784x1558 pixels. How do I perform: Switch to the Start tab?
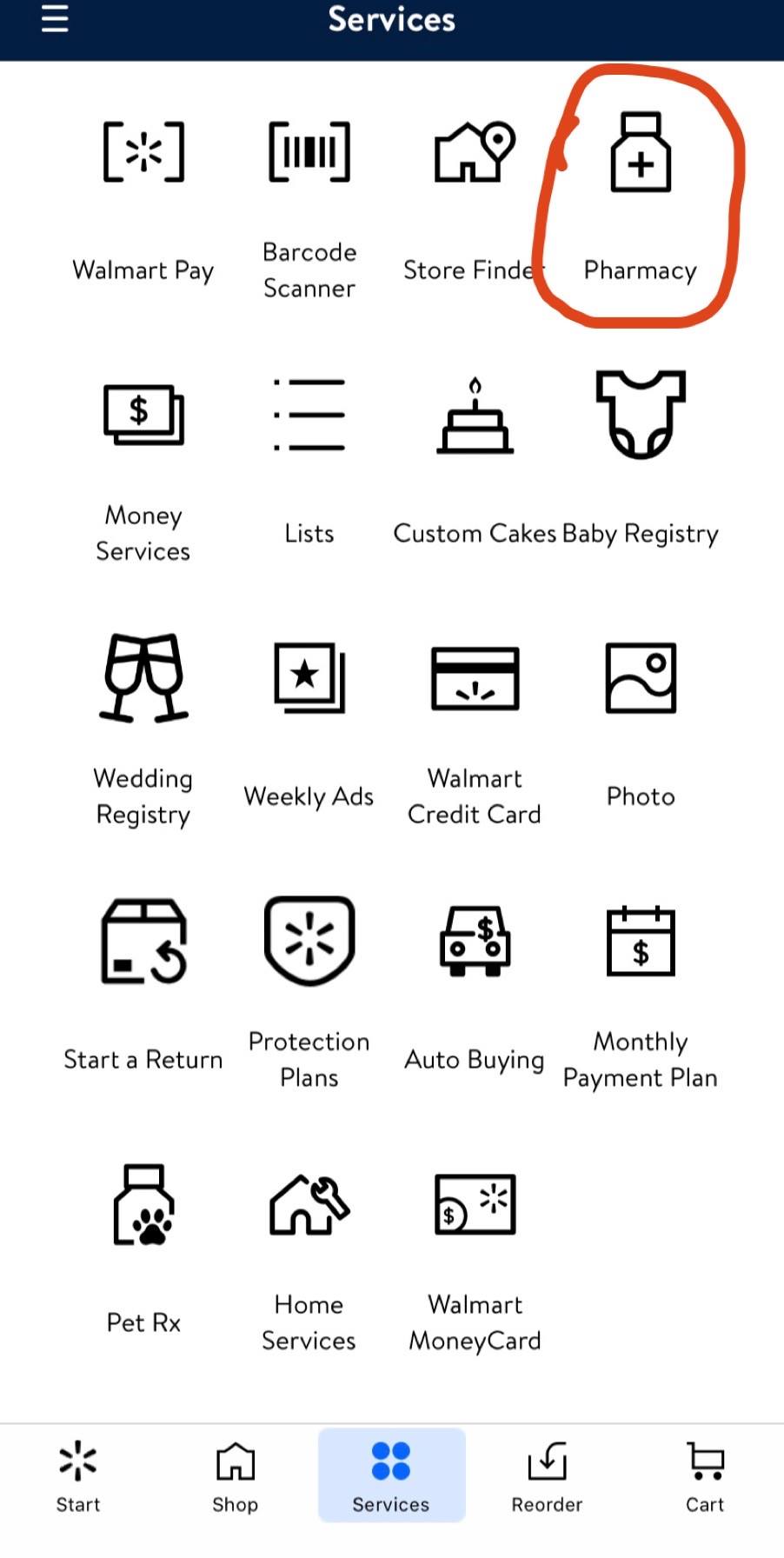[78, 1475]
